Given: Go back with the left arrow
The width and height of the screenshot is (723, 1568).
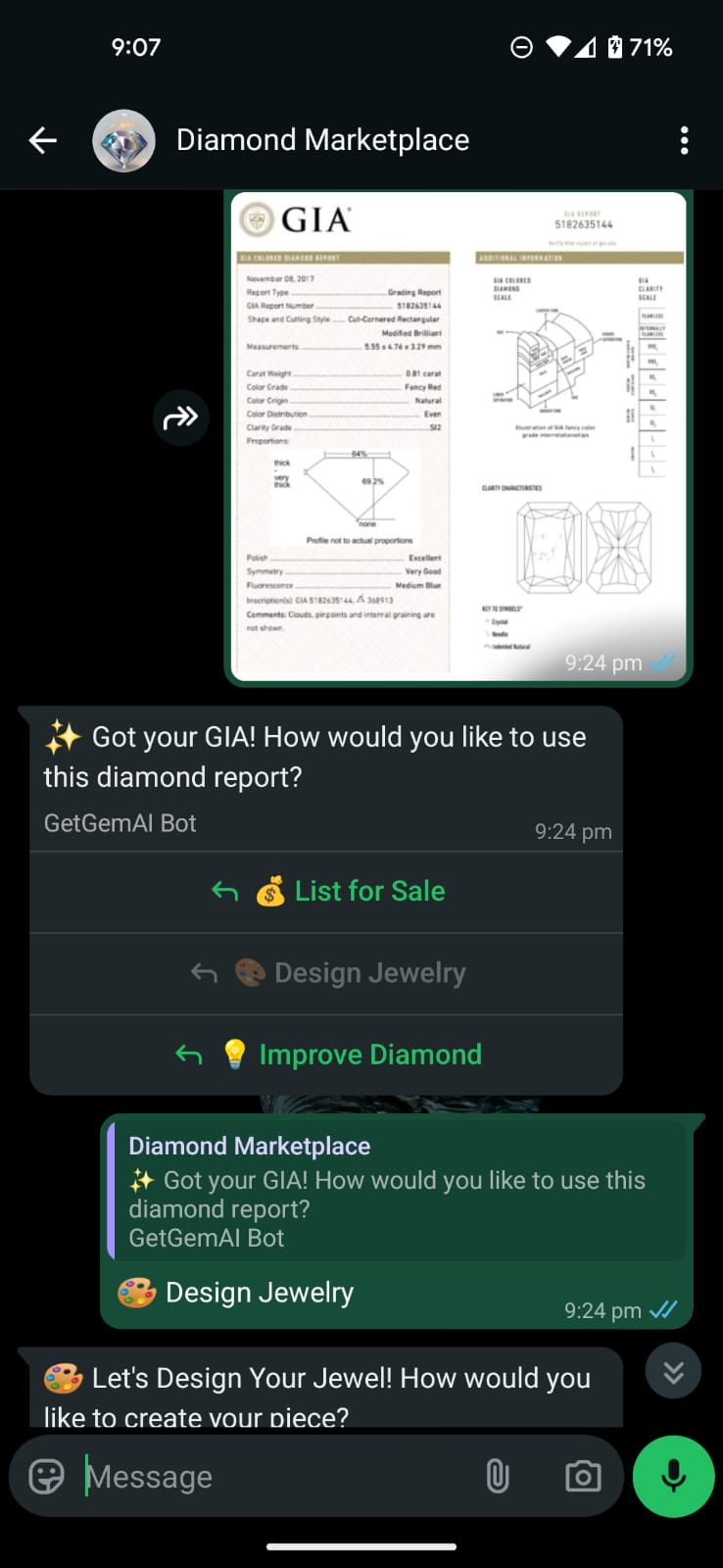Looking at the screenshot, I should tap(42, 140).
